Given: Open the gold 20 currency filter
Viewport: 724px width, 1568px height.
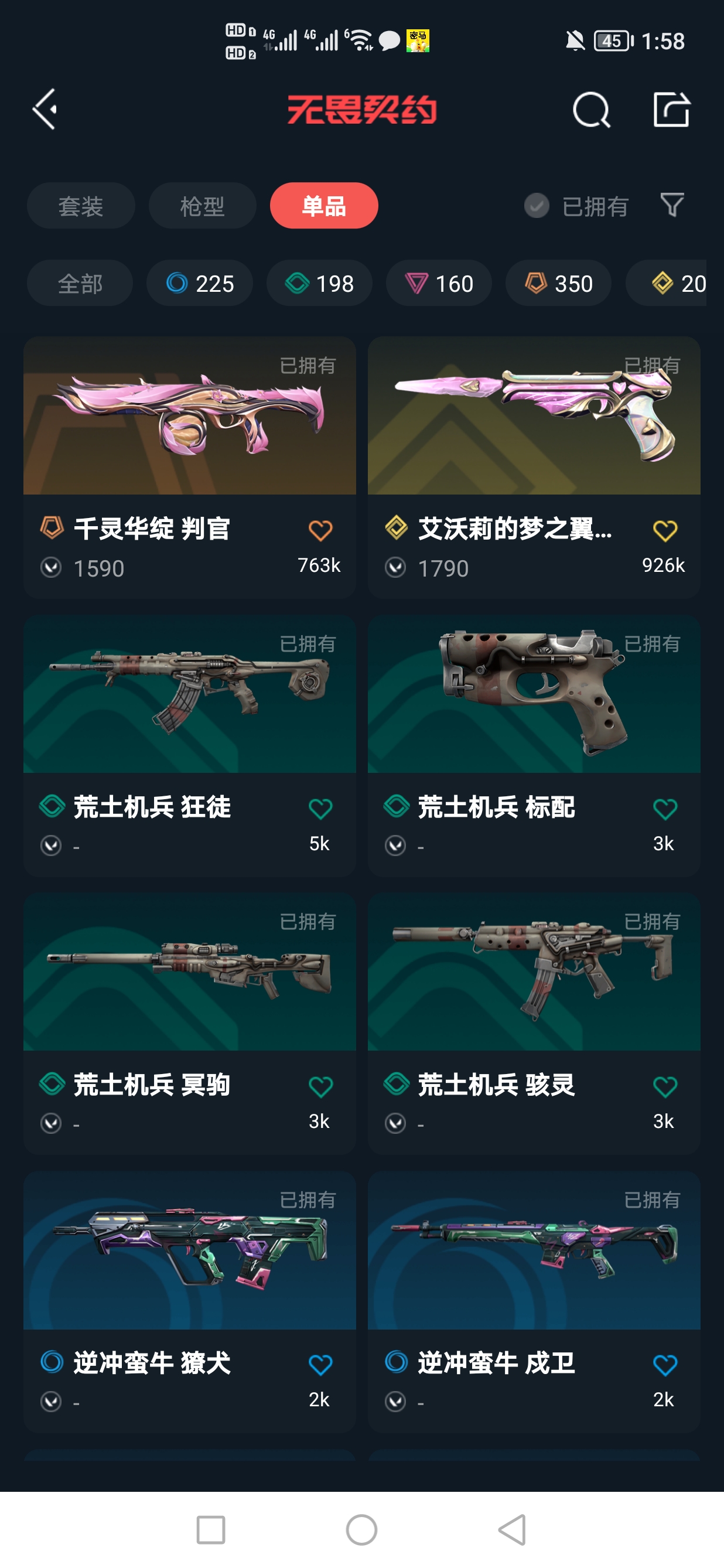Looking at the screenshot, I should (675, 283).
